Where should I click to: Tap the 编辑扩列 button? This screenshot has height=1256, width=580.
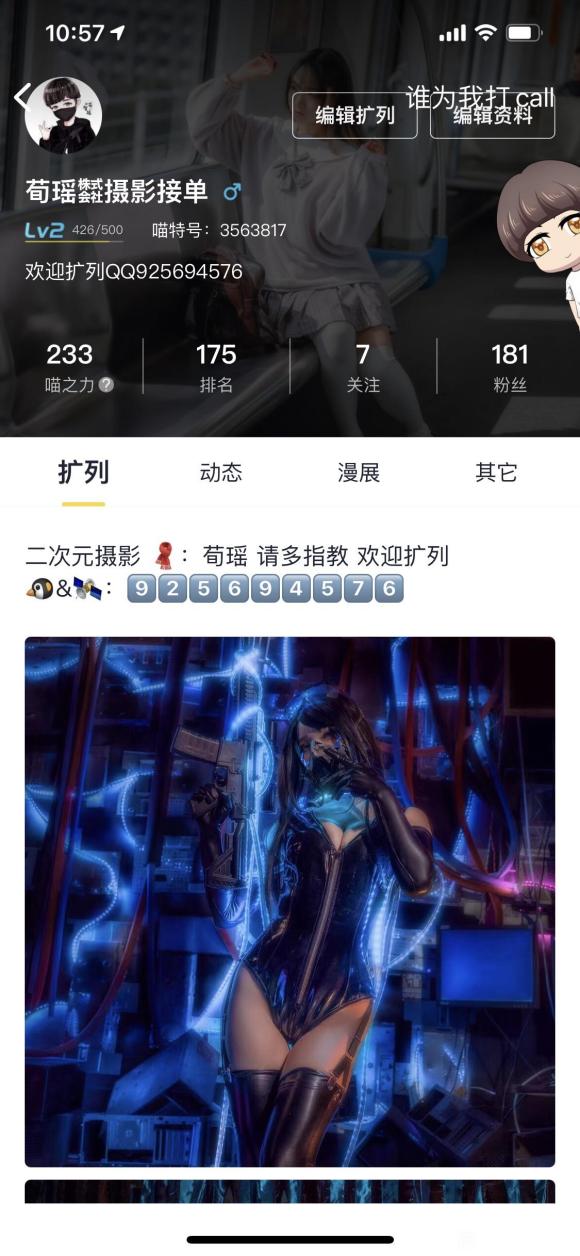coord(355,115)
